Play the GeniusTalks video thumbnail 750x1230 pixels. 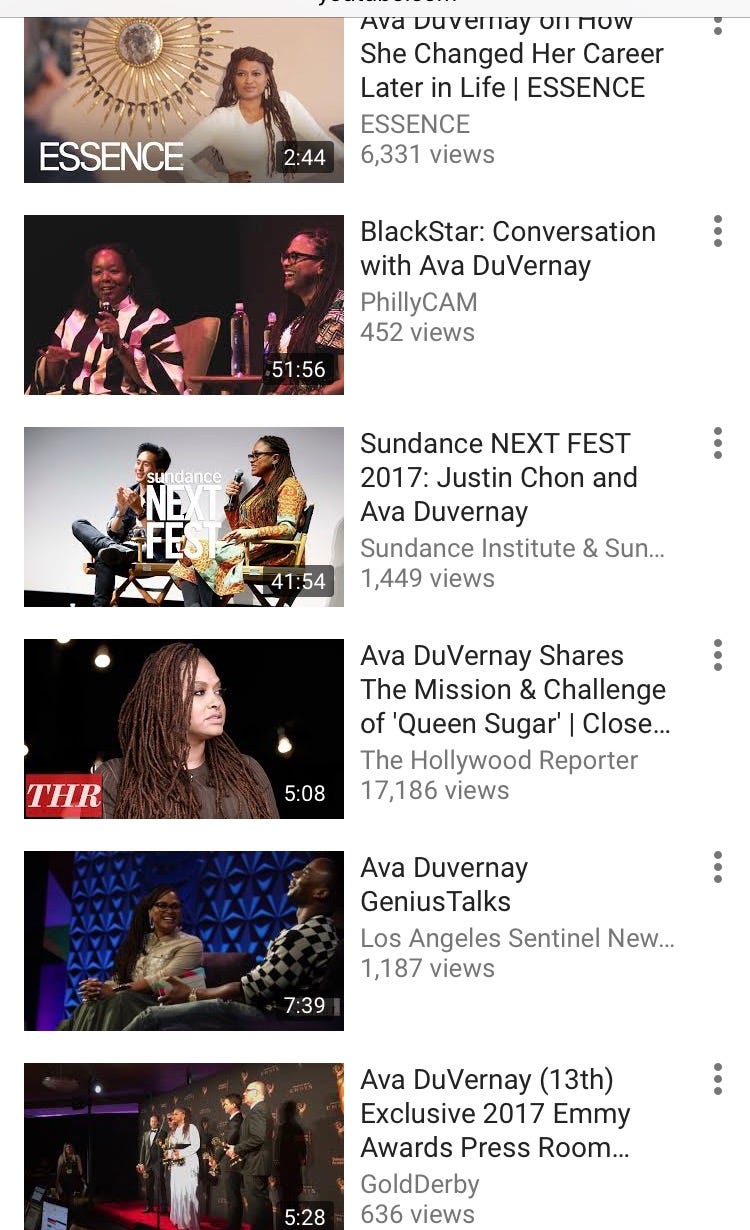[x=184, y=941]
